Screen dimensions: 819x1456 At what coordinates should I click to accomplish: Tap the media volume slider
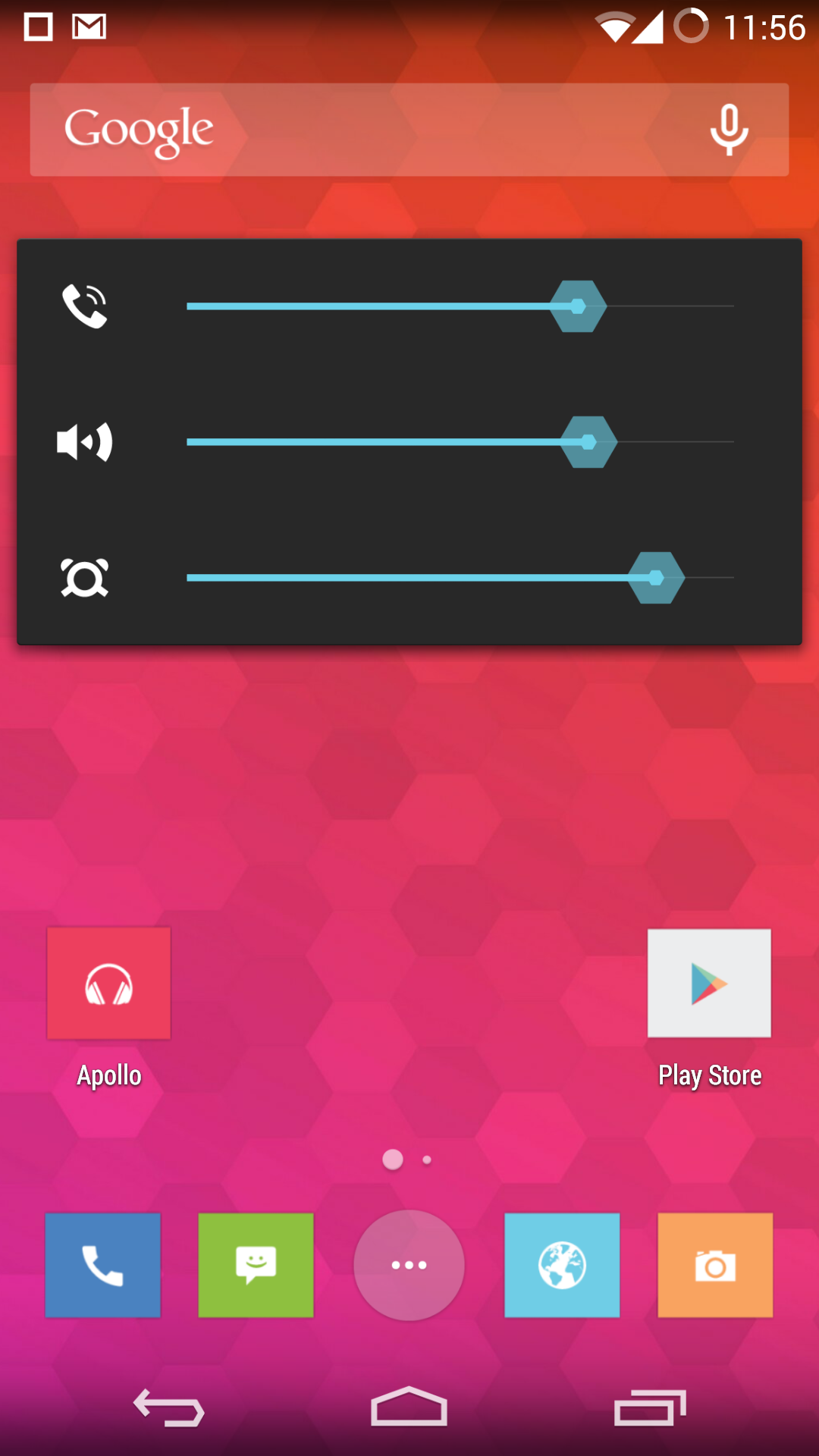coord(460,442)
